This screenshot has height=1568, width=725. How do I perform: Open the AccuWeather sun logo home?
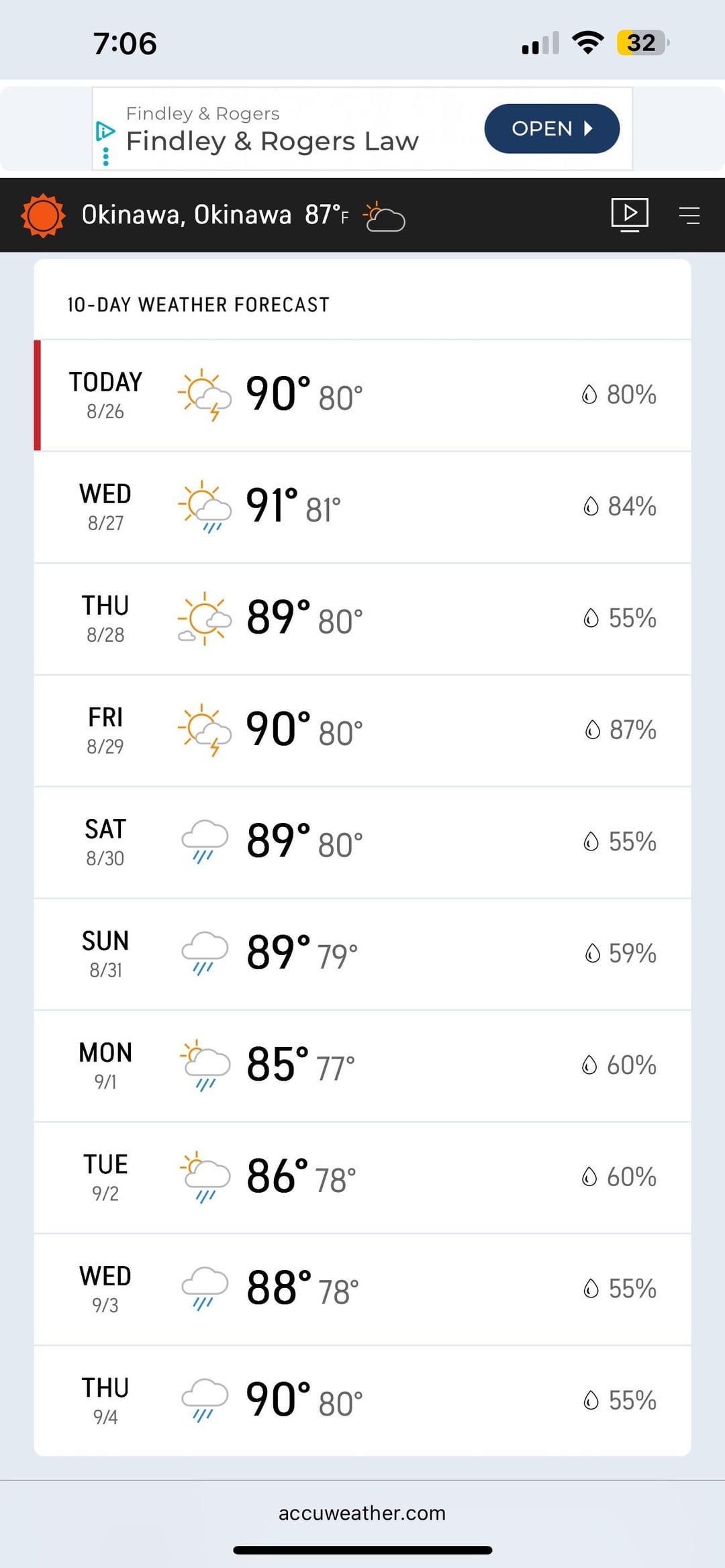pos(43,215)
